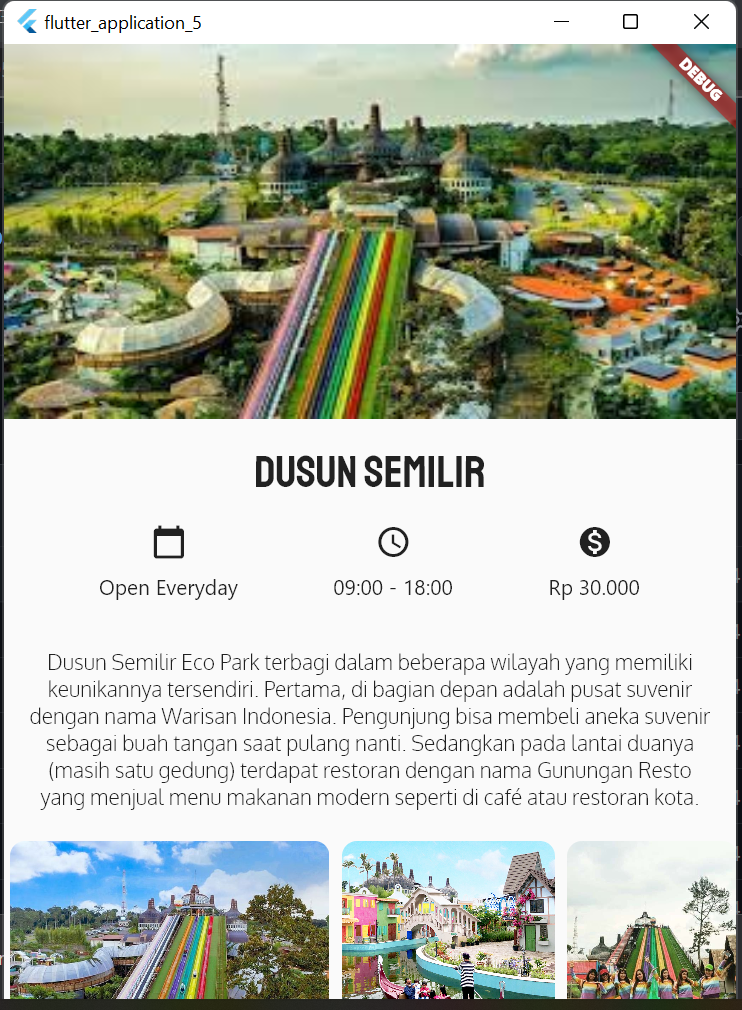742x1010 pixels.
Task: Select the clock icon above the opening hours
Action: (393, 542)
